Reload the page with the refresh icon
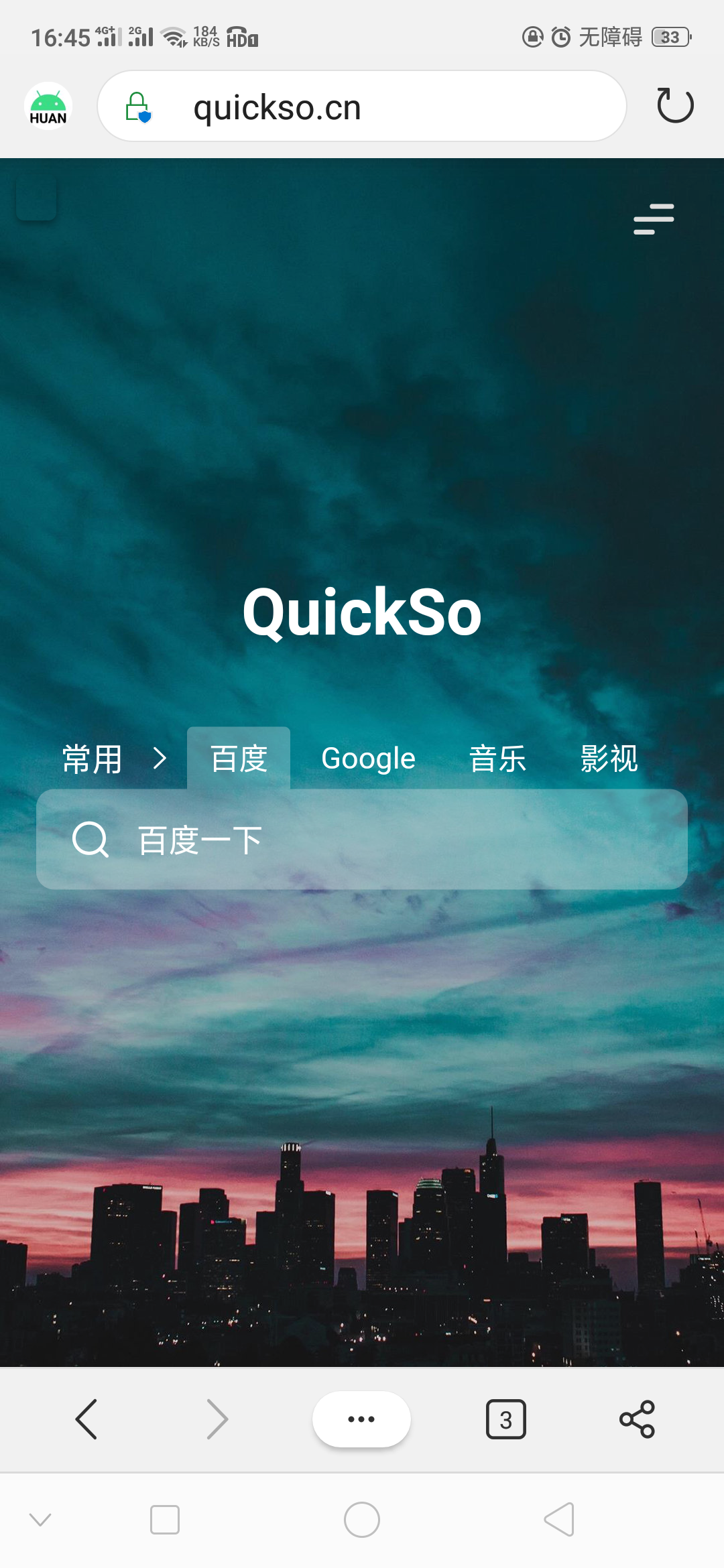The height and width of the screenshot is (1568, 724). 674,106
